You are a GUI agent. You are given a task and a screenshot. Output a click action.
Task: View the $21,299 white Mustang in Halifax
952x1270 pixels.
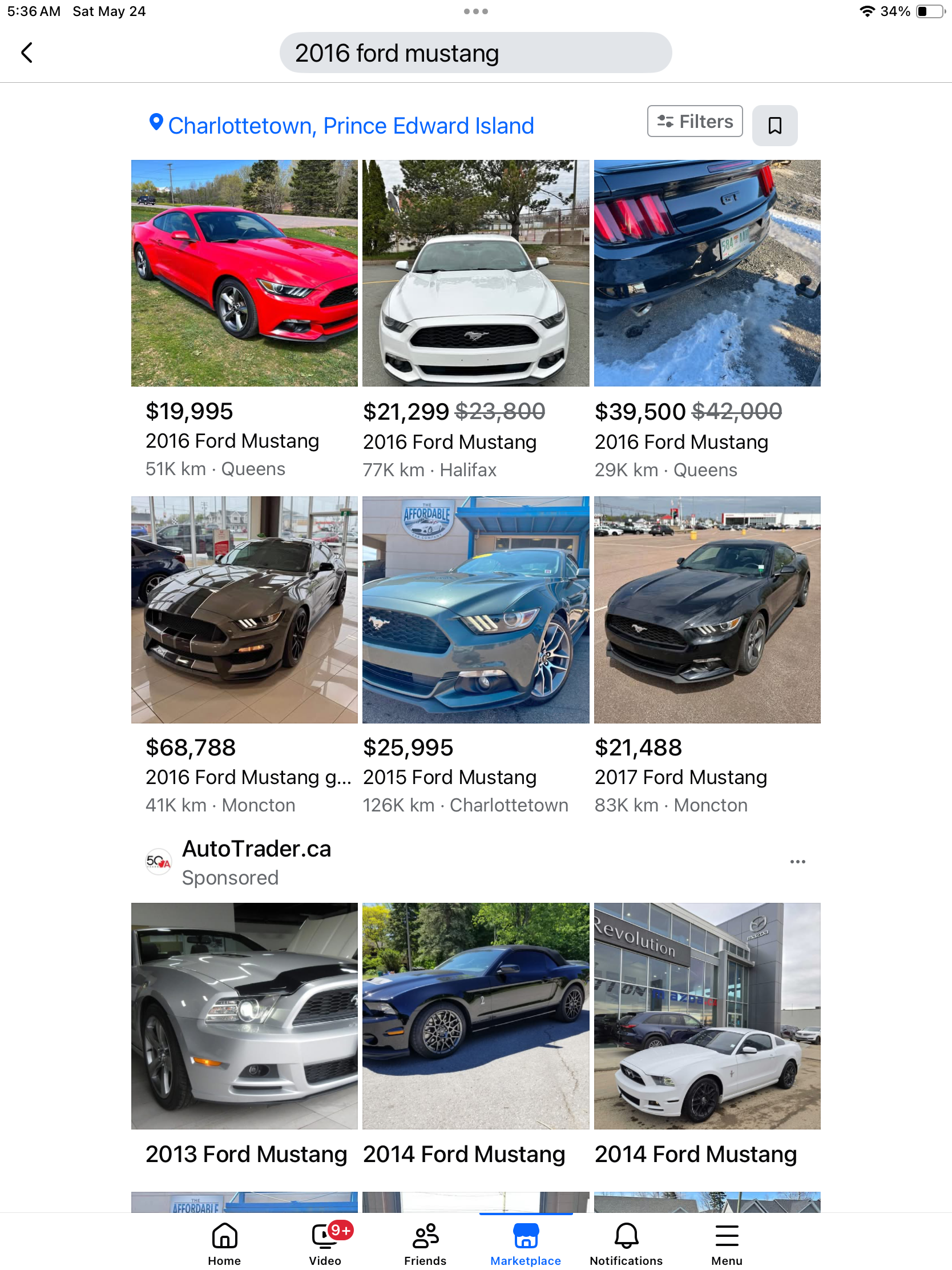click(475, 274)
